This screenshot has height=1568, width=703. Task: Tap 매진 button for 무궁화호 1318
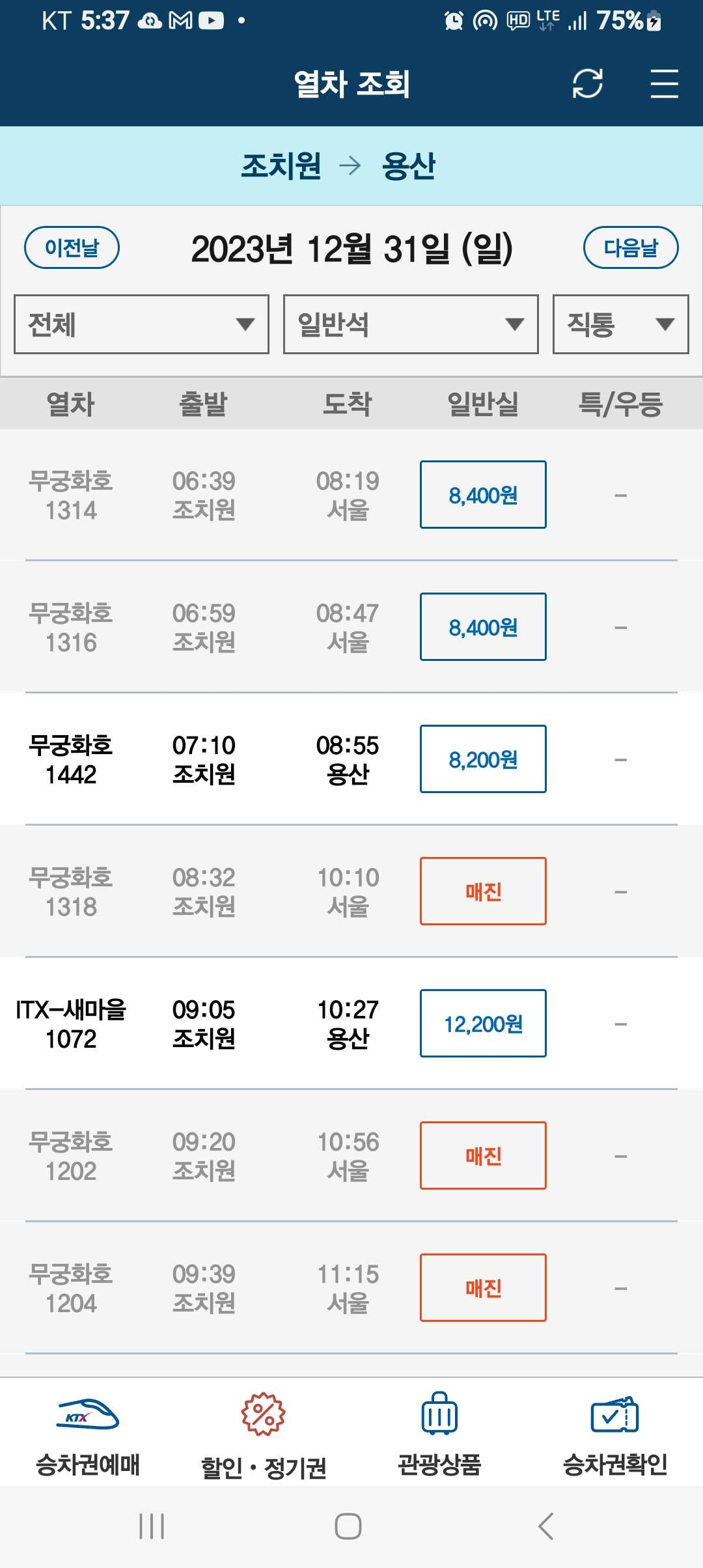[483, 891]
